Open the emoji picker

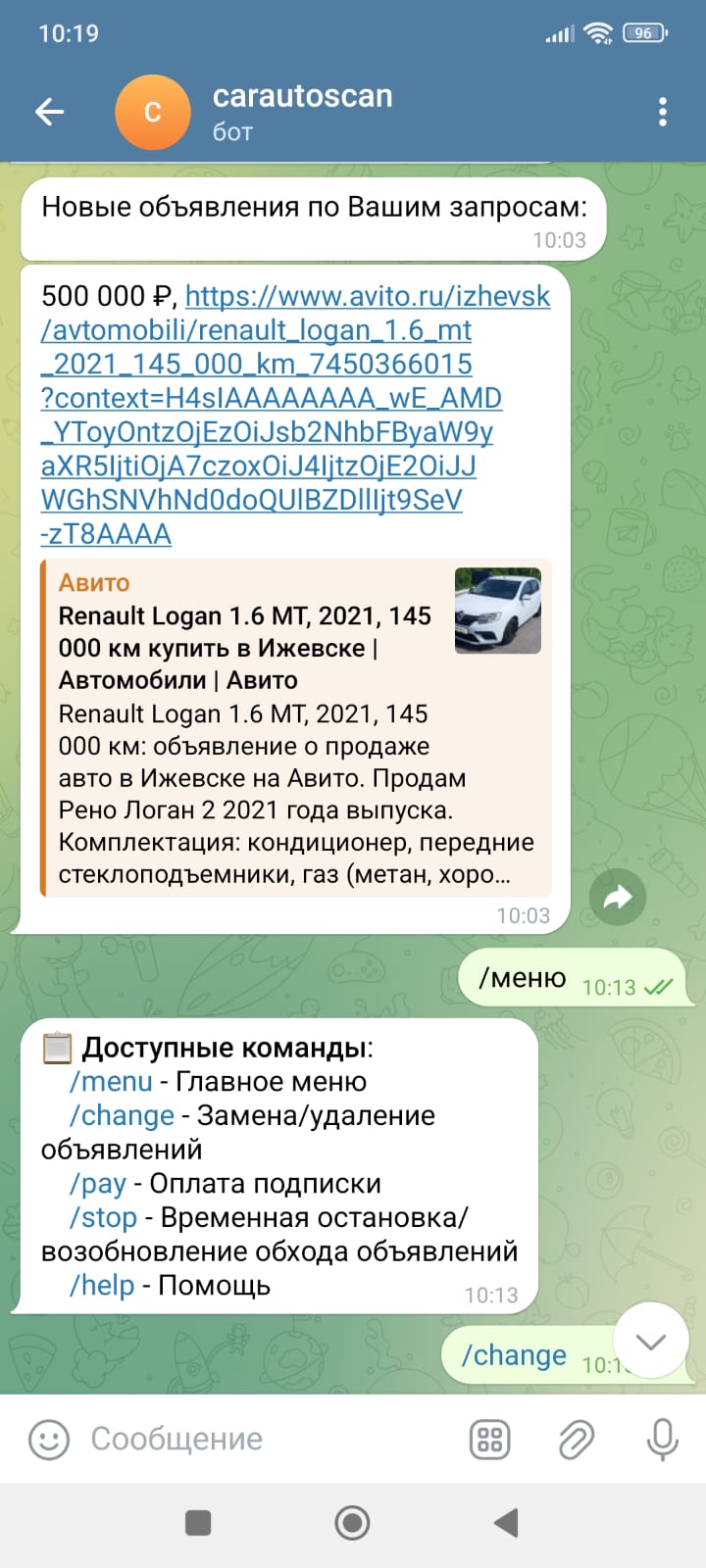48,1439
